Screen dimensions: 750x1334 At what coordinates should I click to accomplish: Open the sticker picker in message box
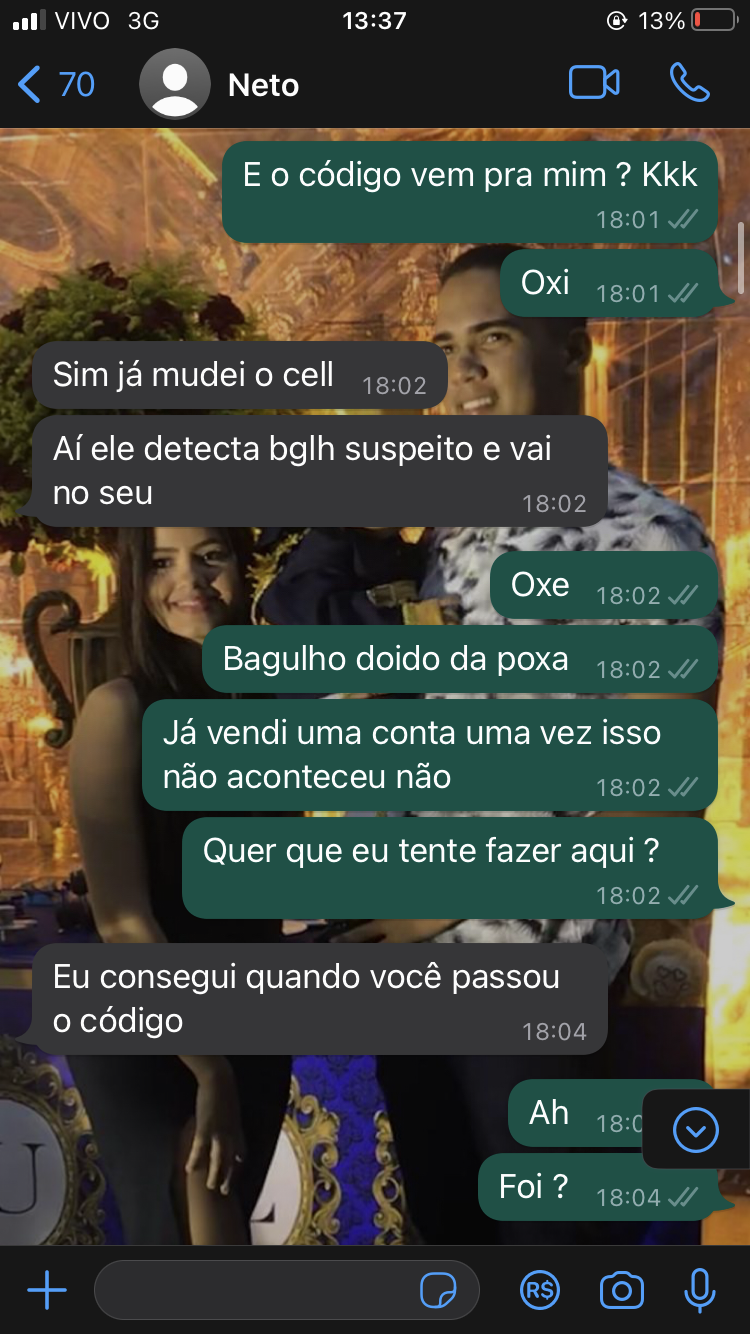pyautogui.click(x=438, y=1291)
